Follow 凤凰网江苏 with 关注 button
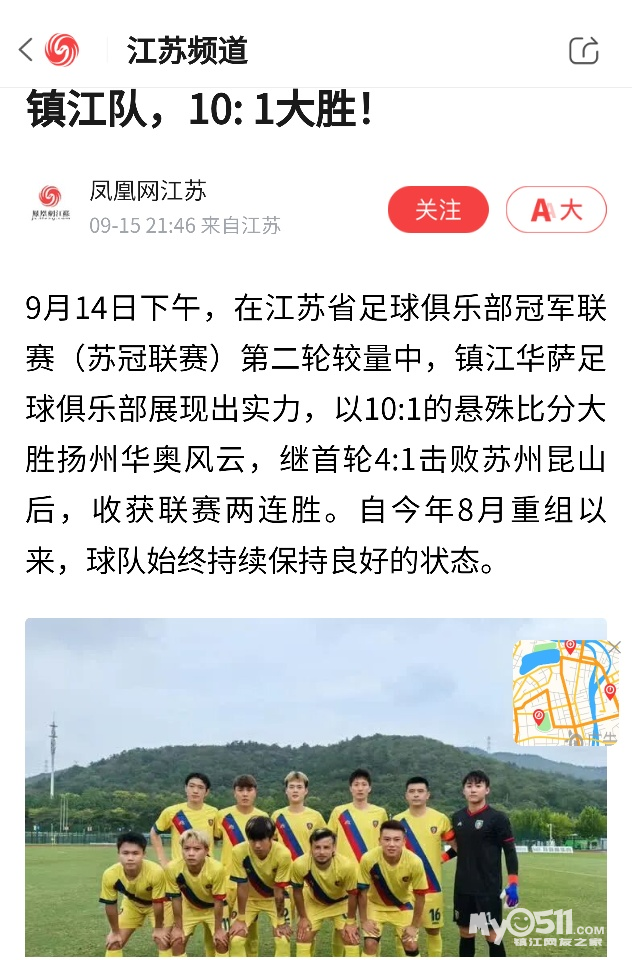This screenshot has height=960, width=632. (x=438, y=210)
